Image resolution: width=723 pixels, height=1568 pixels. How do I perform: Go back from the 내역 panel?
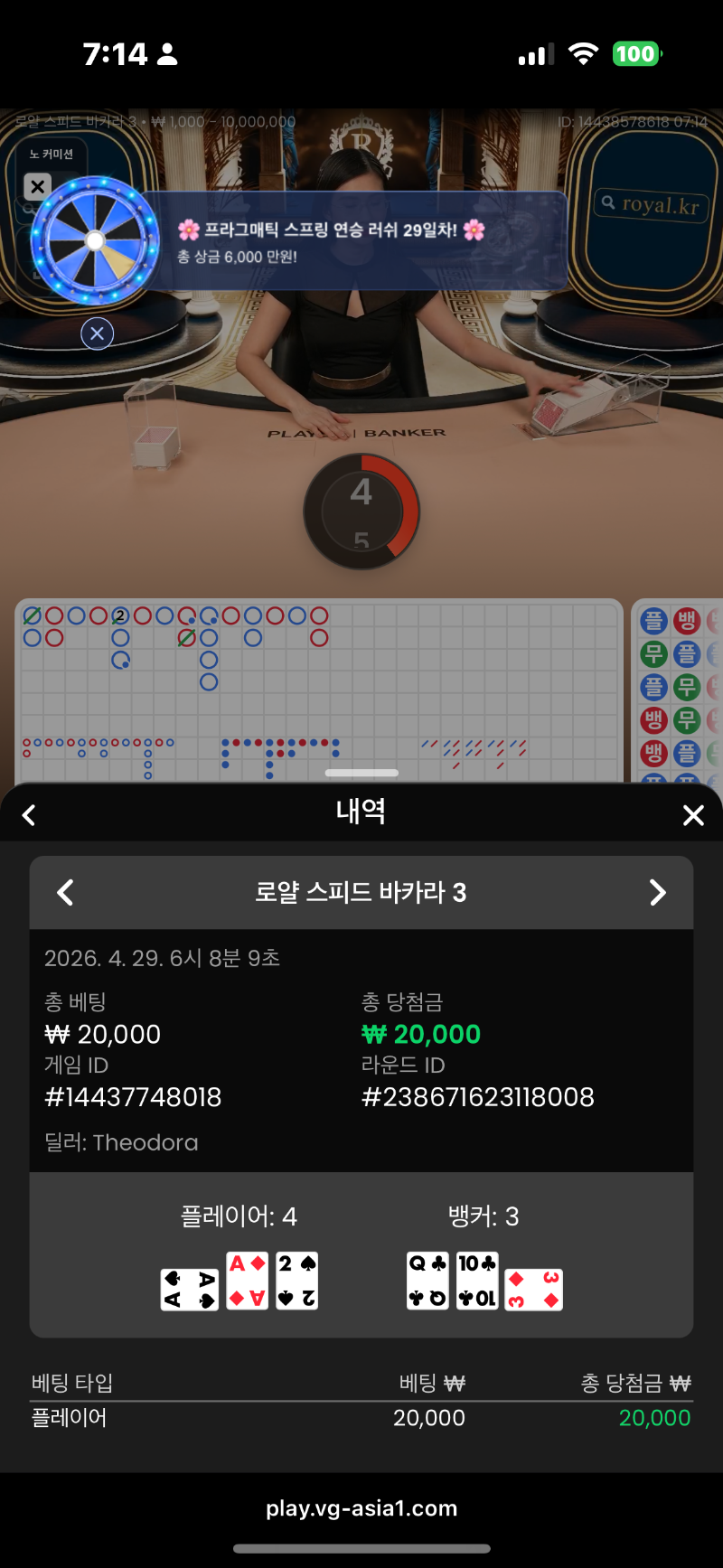pyautogui.click(x=29, y=815)
